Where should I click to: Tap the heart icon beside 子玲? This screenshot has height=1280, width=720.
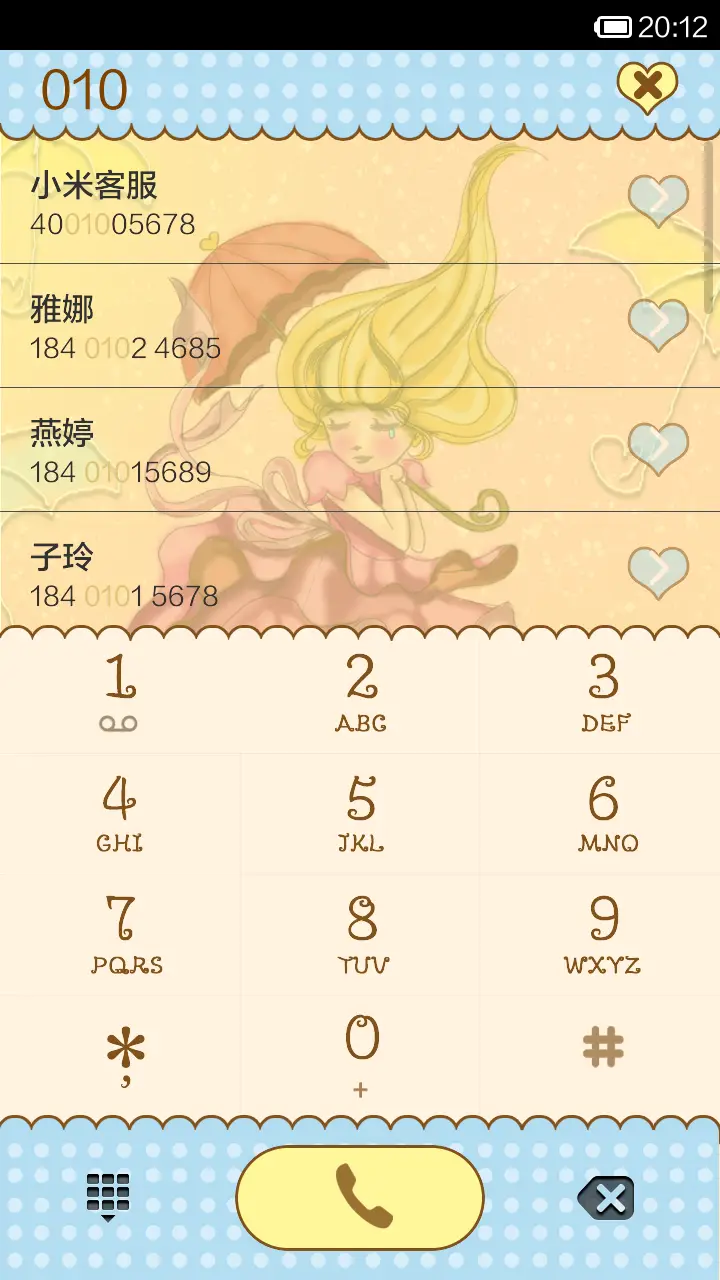tap(658, 572)
